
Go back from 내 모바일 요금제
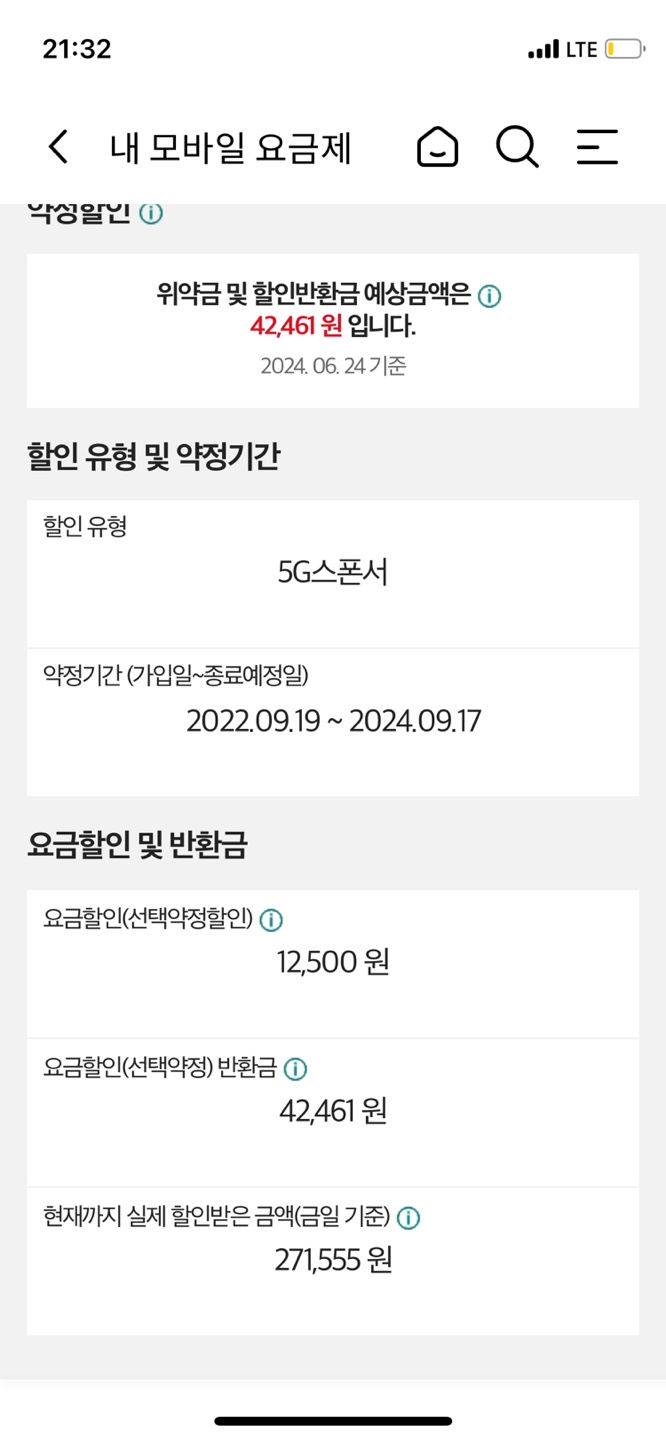(59, 148)
